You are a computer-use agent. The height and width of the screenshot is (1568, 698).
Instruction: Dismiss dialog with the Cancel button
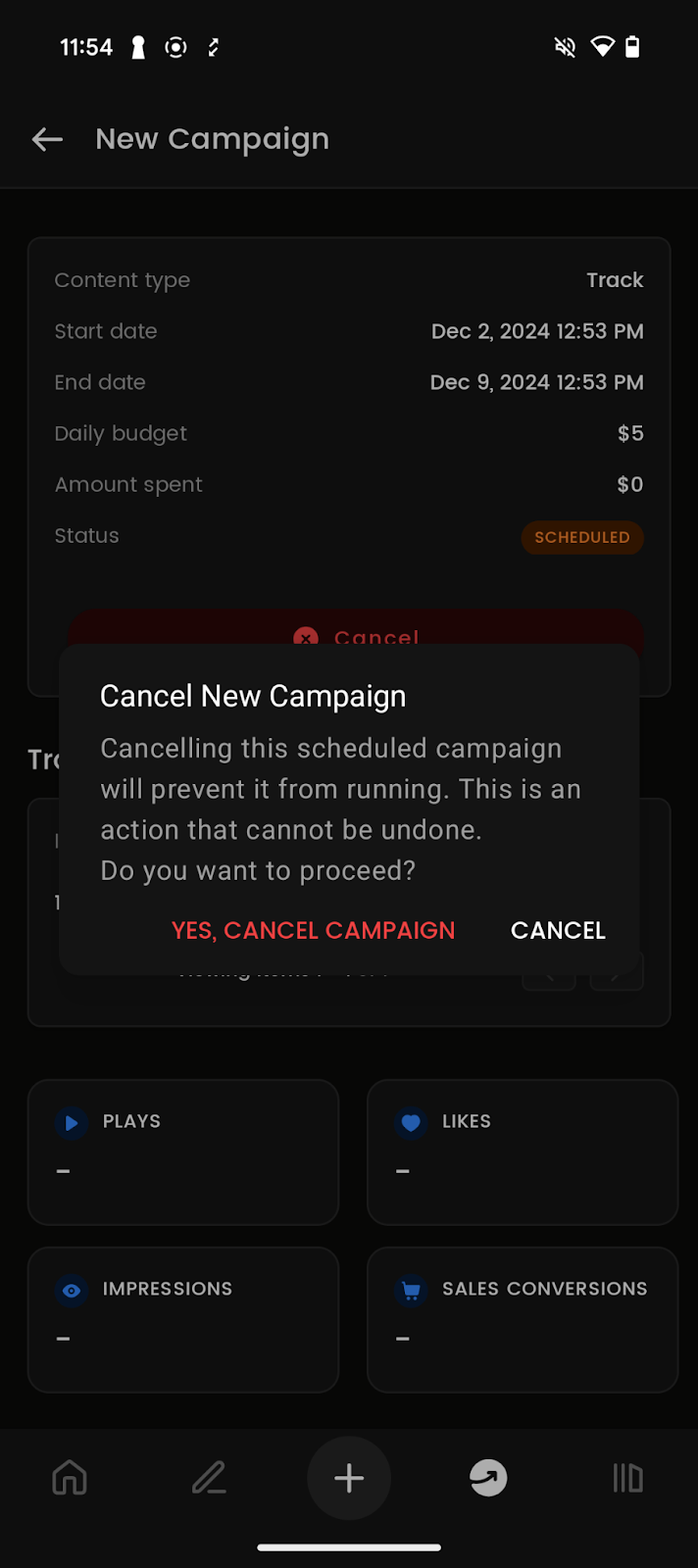click(x=558, y=930)
